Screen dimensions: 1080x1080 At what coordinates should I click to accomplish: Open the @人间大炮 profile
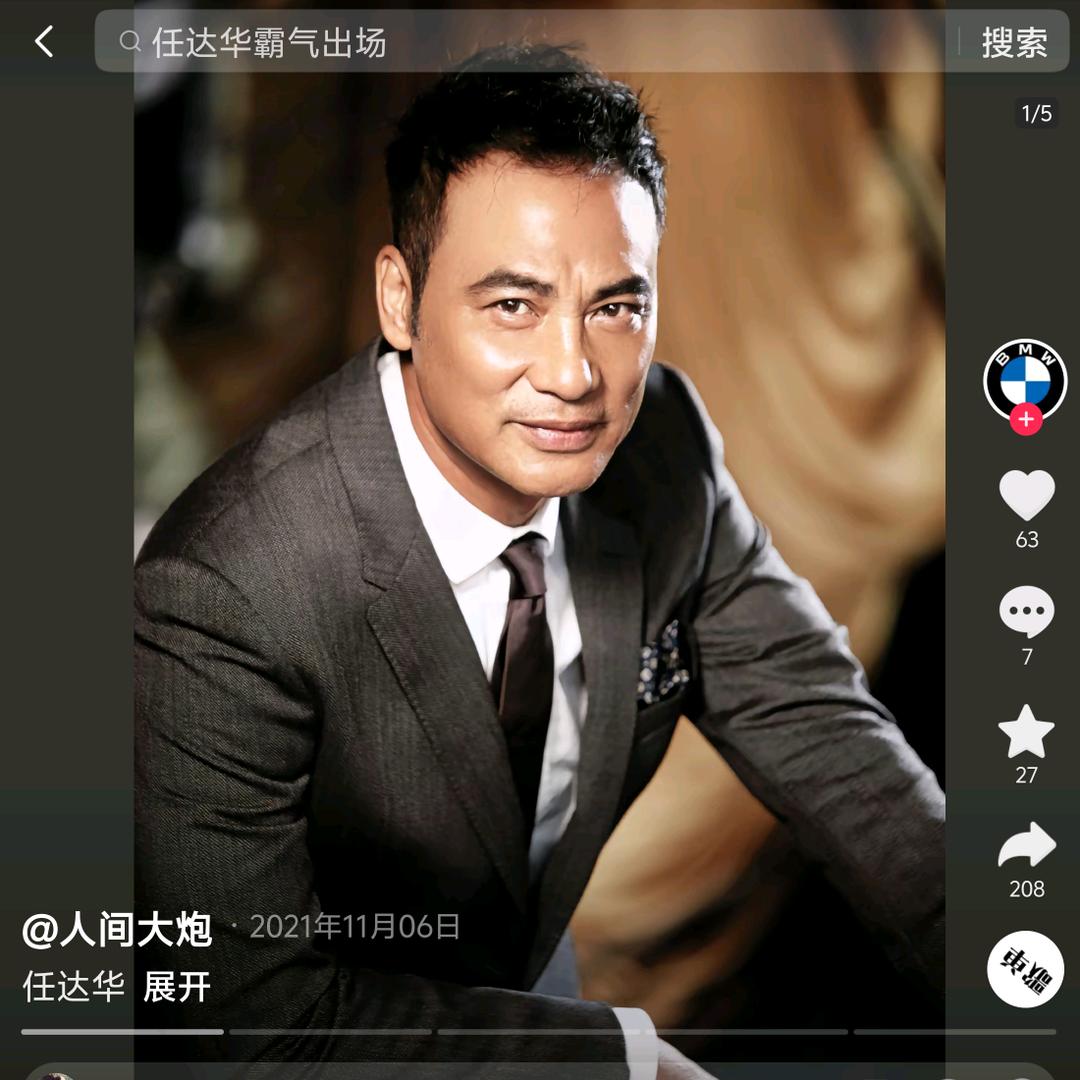[117, 929]
